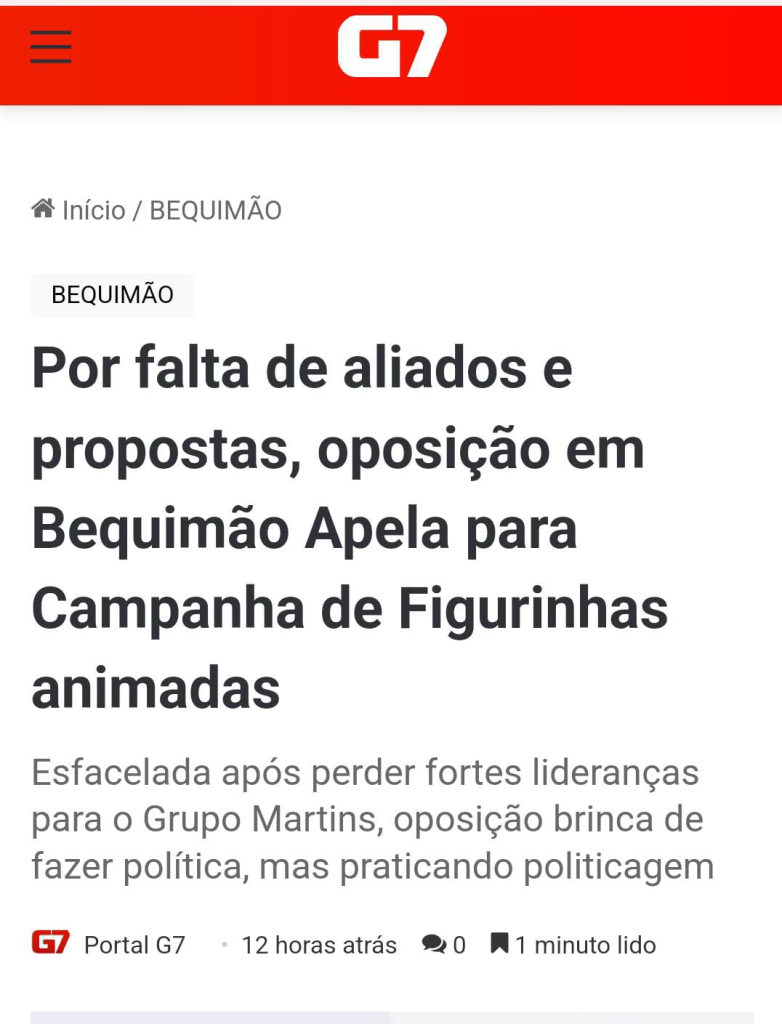
Task: Open the hamburger menu
Action: pos(50,47)
